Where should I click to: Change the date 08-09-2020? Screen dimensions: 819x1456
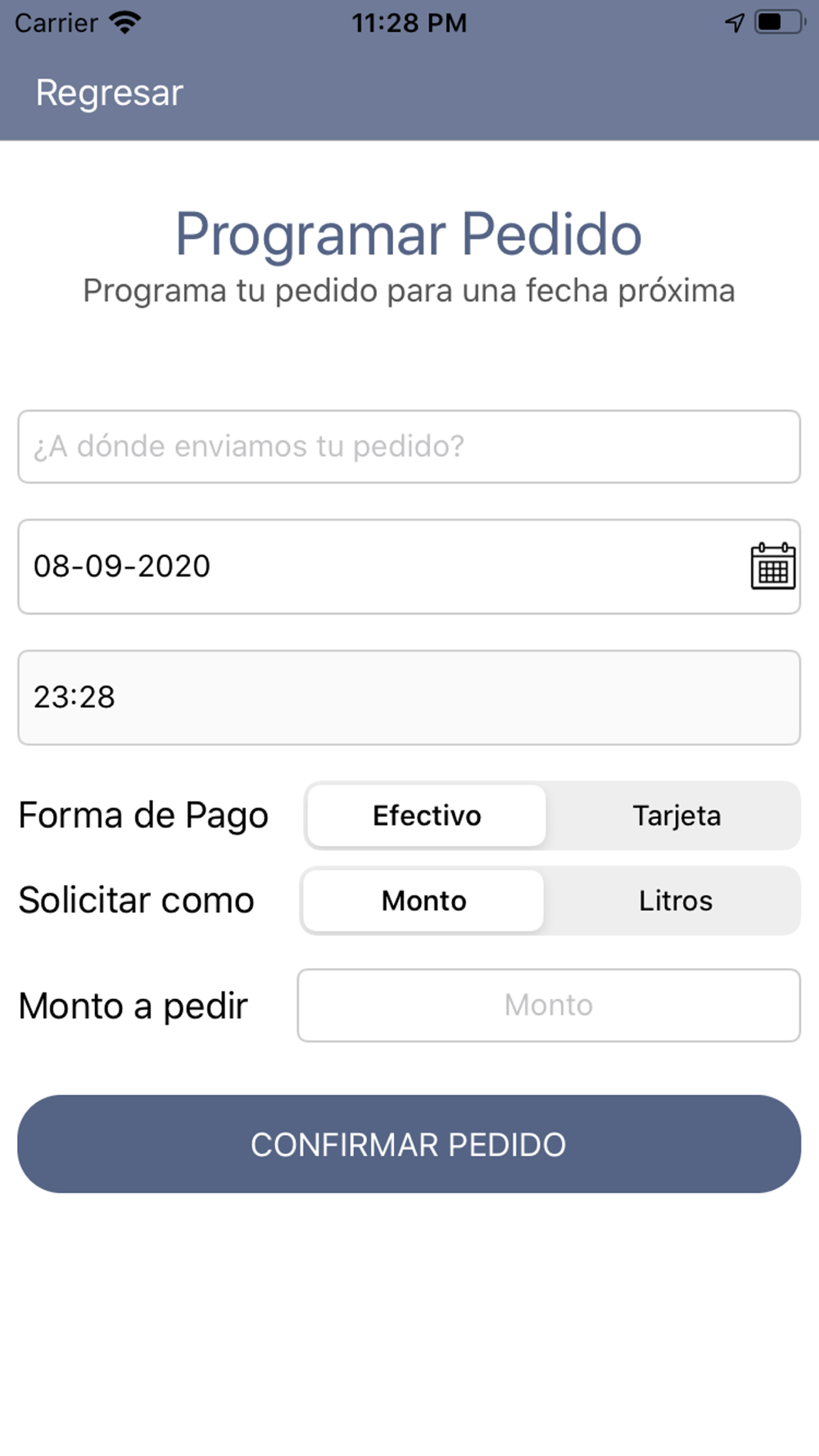click(x=409, y=567)
